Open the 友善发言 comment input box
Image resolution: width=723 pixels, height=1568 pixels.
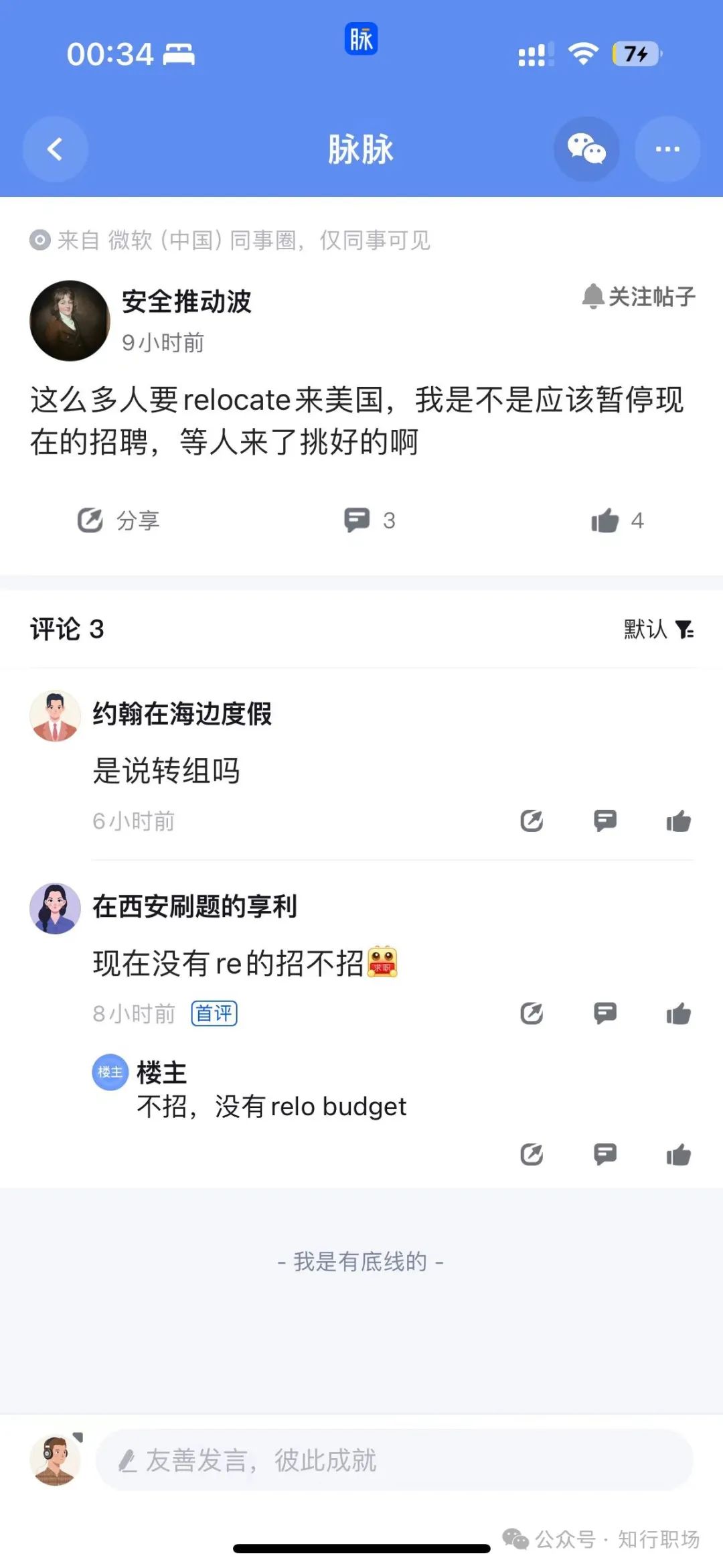pyautogui.click(x=394, y=1460)
